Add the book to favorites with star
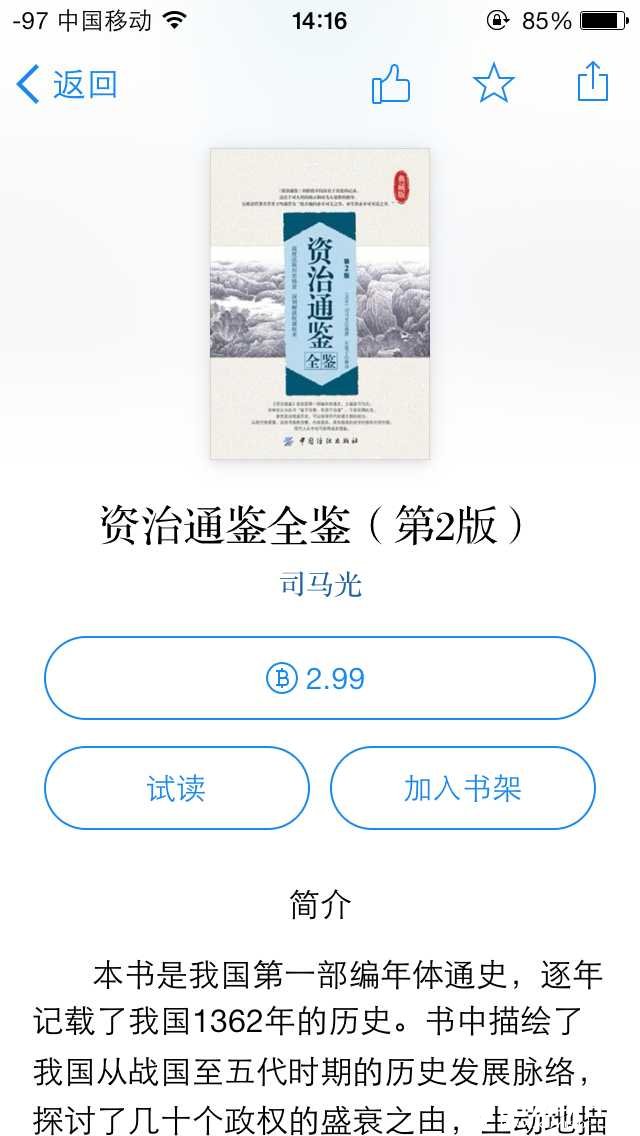 [493, 84]
